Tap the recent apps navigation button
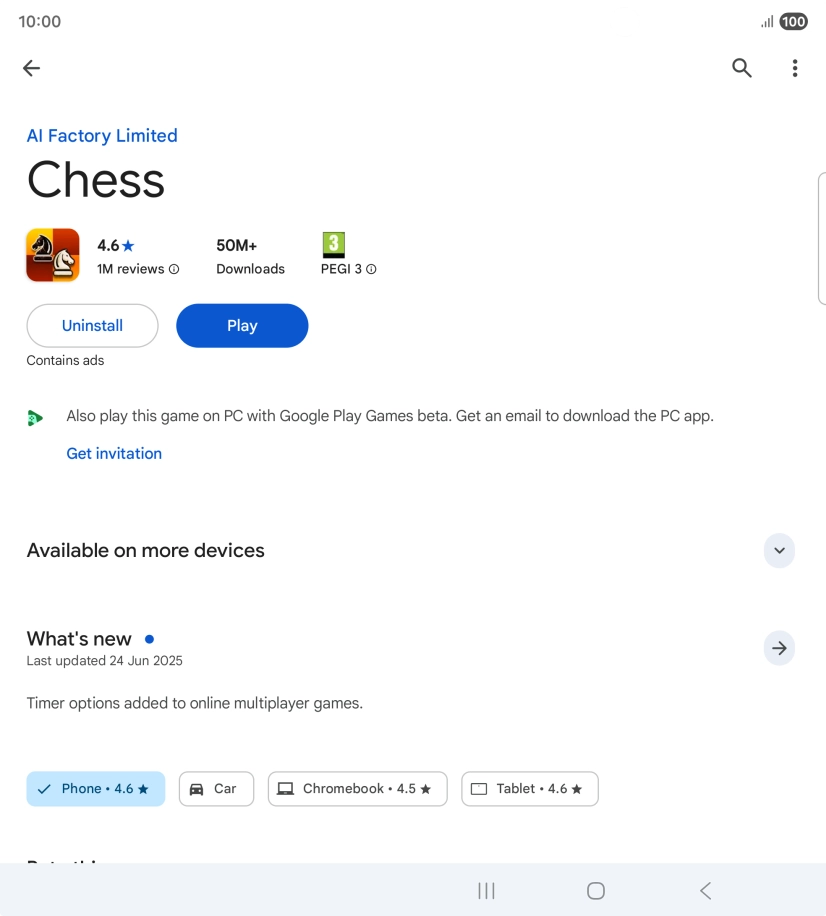Screen dimensions: 826x916 coord(486,890)
